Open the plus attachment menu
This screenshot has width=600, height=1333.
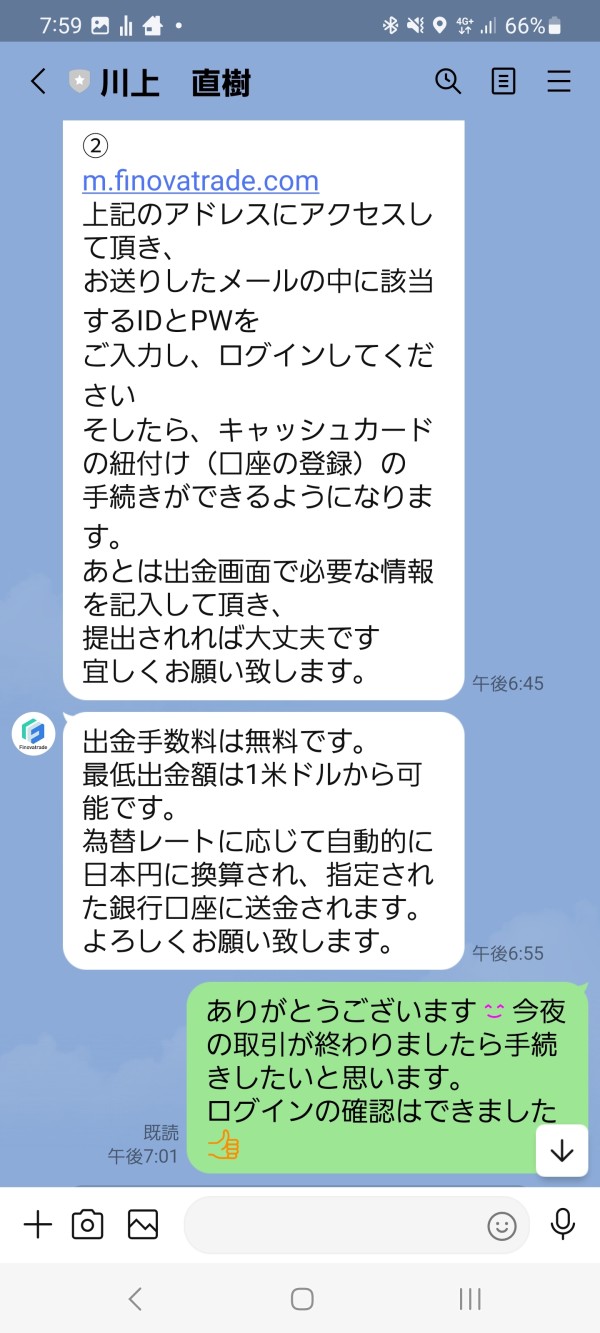pyautogui.click(x=37, y=1224)
